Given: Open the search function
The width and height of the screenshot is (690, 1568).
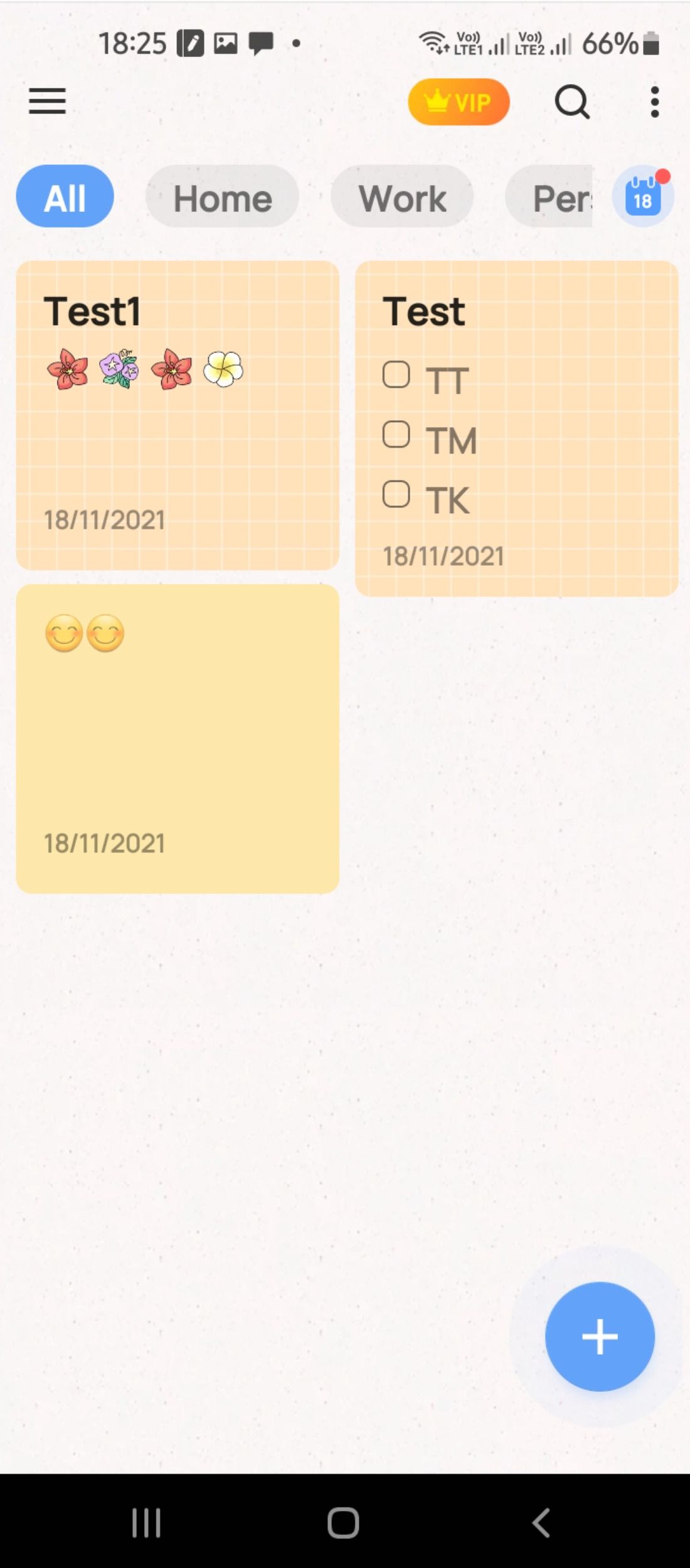Looking at the screenshot, I should (x=571, y=102).
